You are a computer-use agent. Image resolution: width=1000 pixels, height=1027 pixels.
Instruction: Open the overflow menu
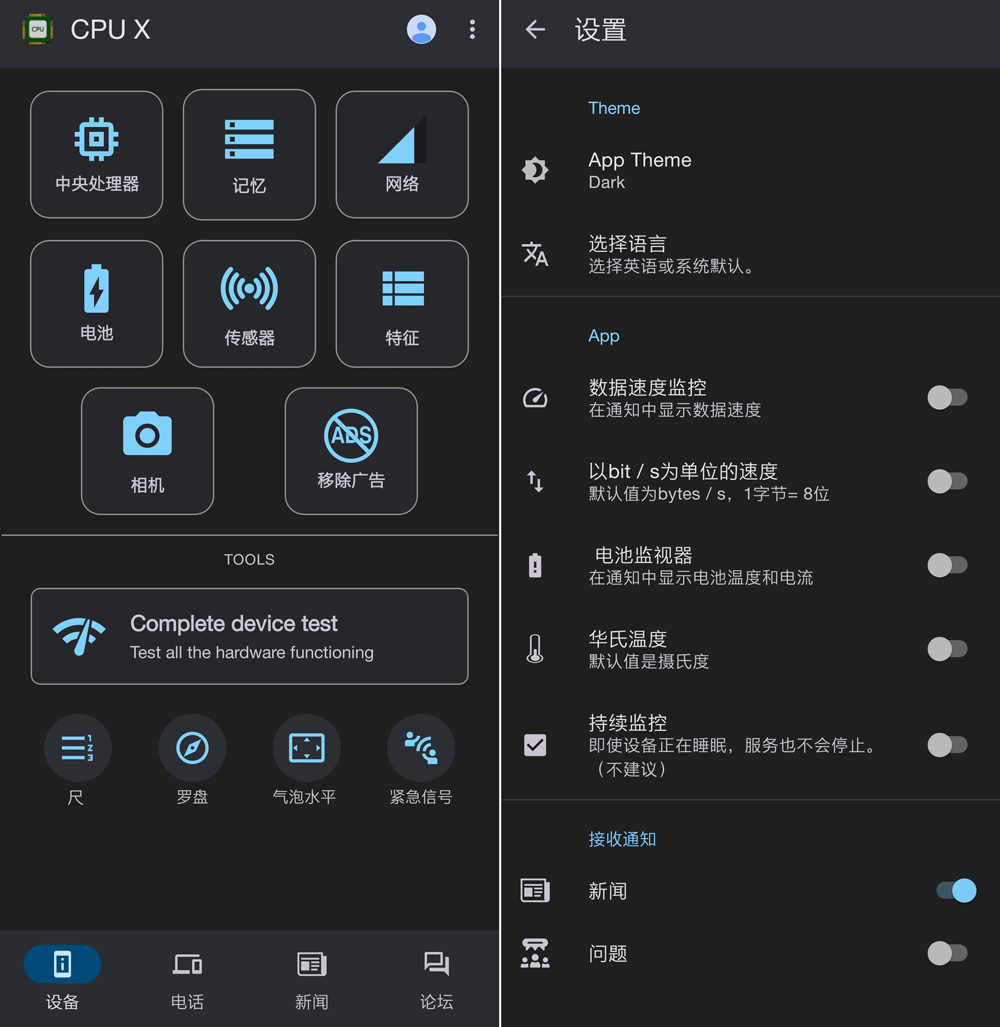pyautogui.click(x=472, y=30)
